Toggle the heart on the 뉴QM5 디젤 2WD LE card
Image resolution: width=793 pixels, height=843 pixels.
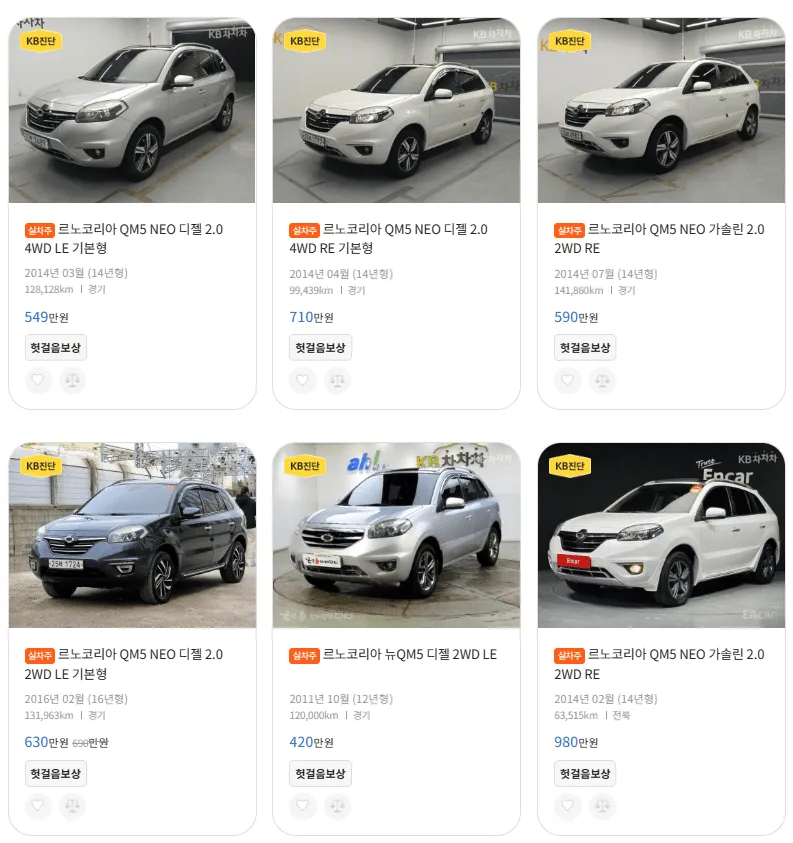click(x=303, y=806)
